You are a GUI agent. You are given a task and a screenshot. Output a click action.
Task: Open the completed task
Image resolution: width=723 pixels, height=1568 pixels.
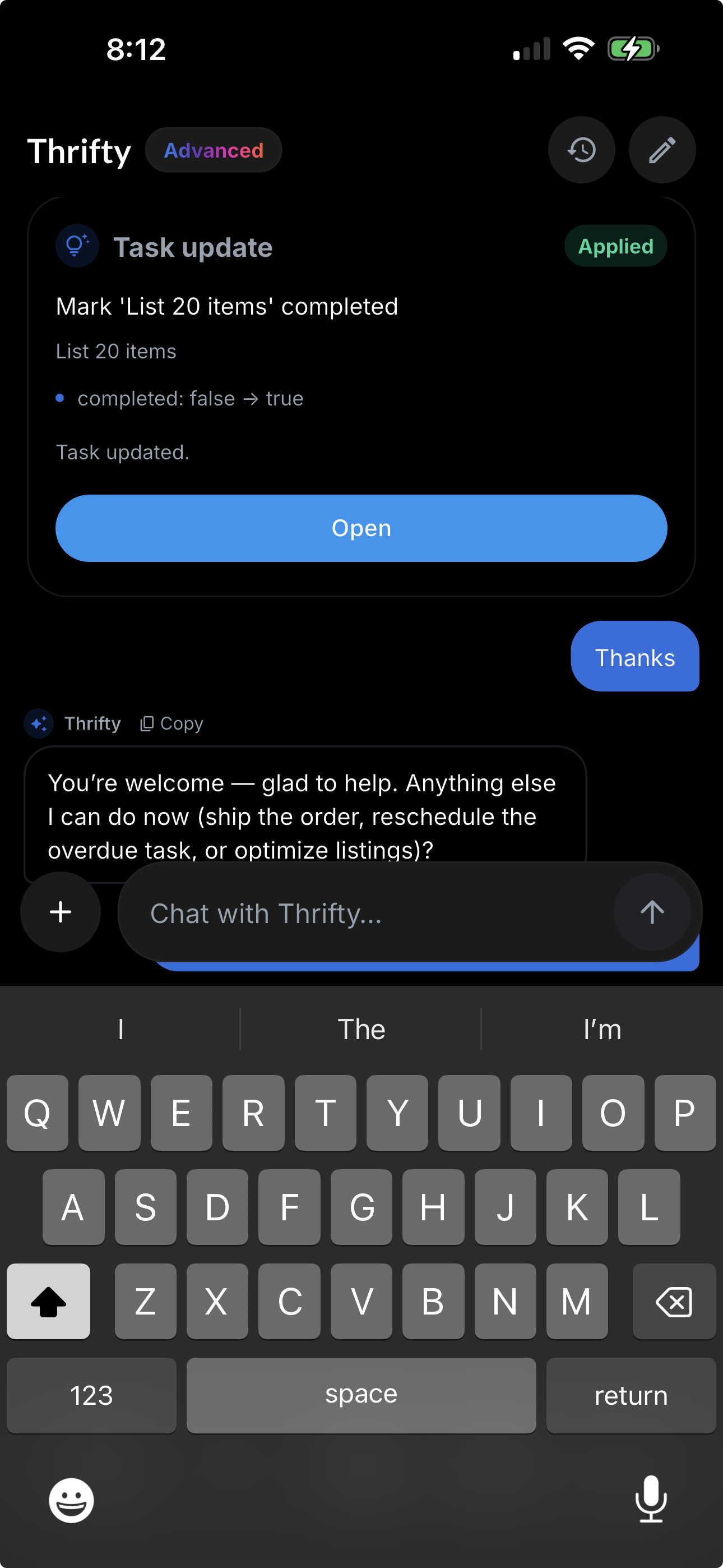tap(361, 528)
